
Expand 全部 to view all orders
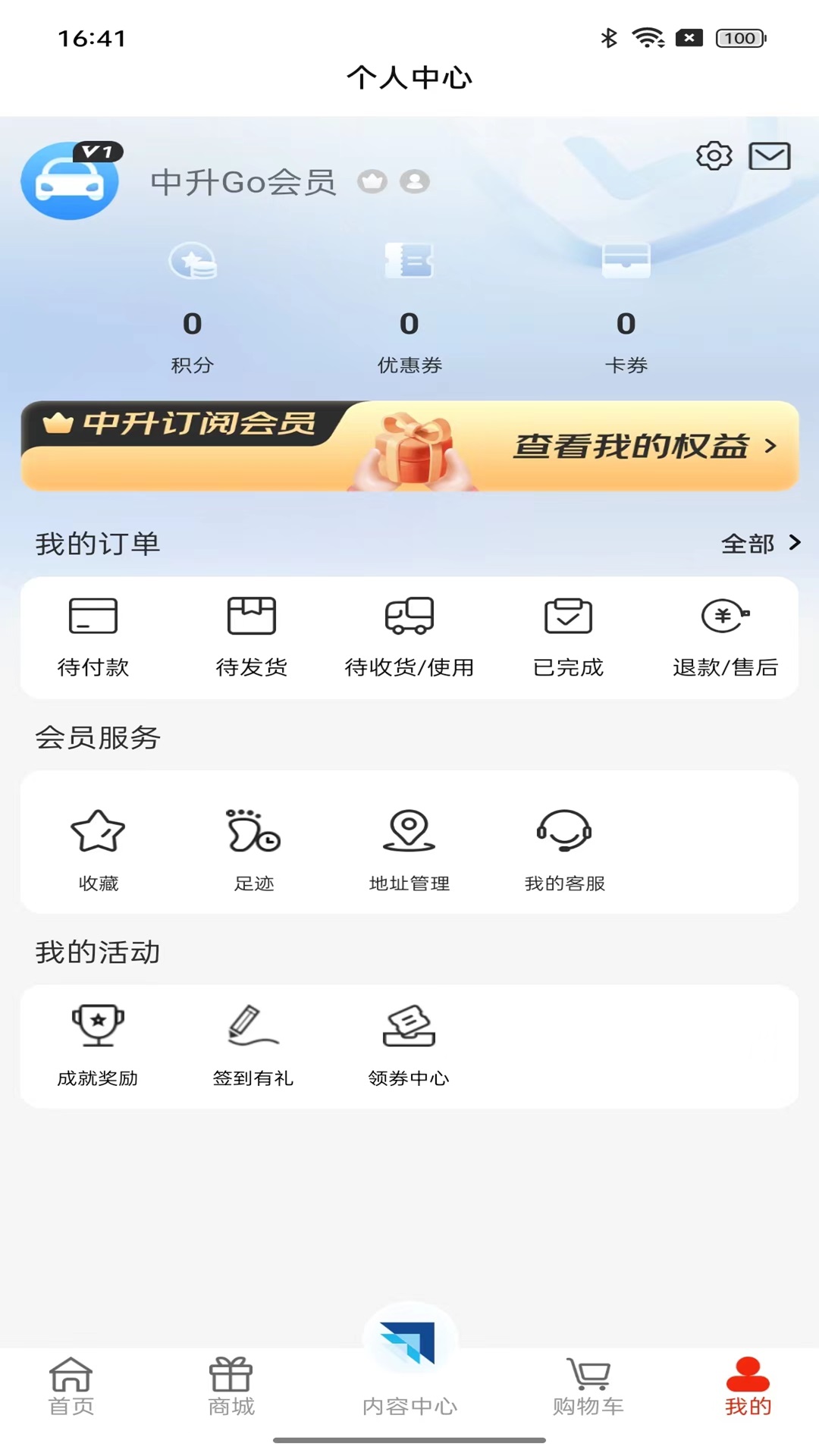click(x=761, y=543)
